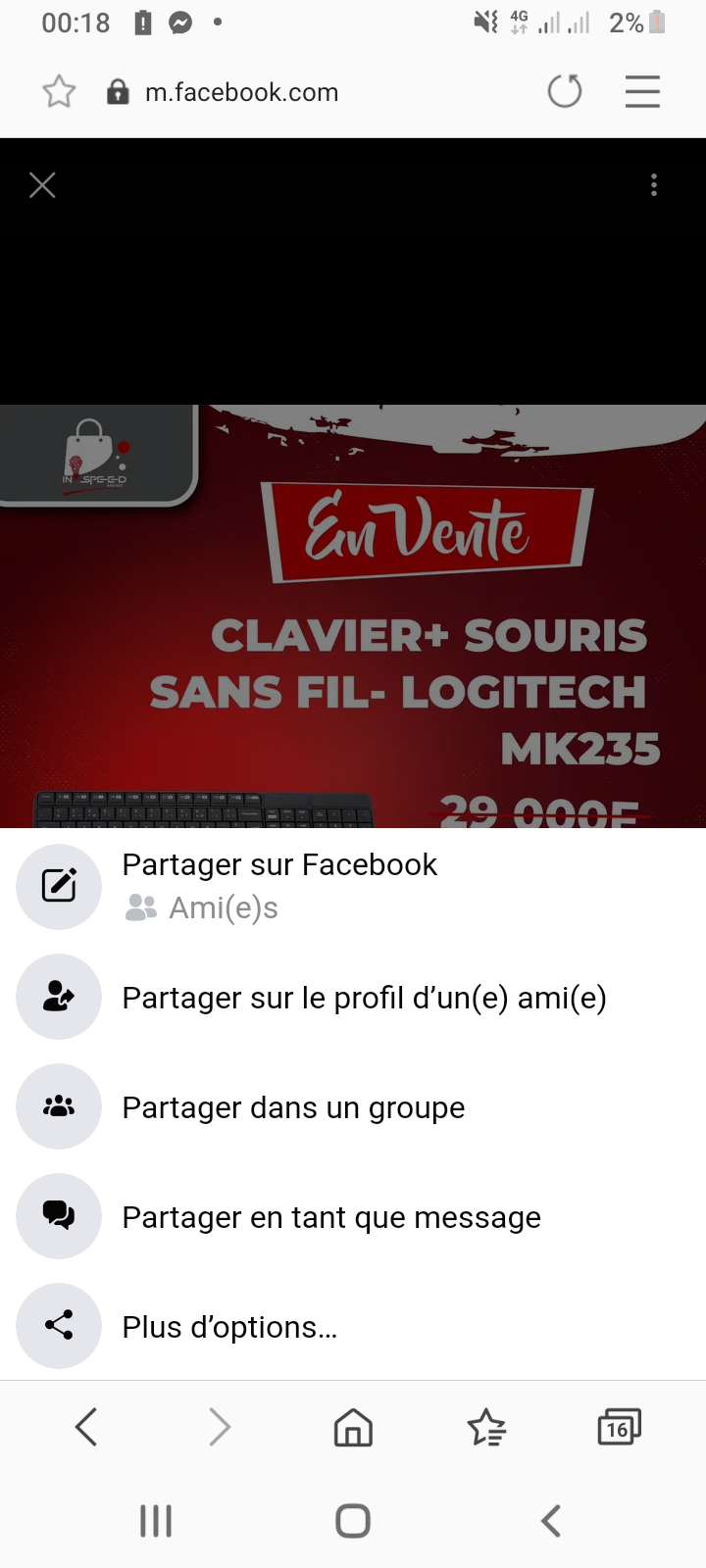Open the photo's three-dot overflow menu
This screenshot has width=706, height=1568.
point(654,185)
